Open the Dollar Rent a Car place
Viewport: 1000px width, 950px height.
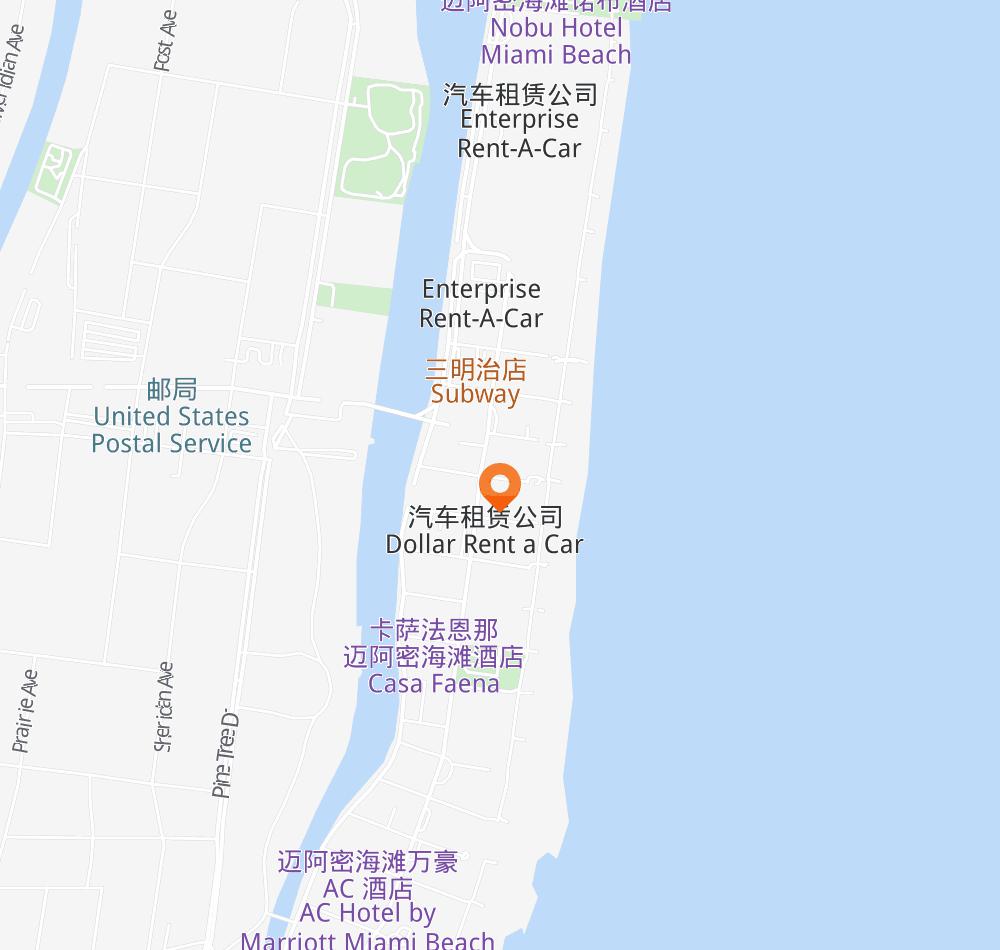point(485,531)
